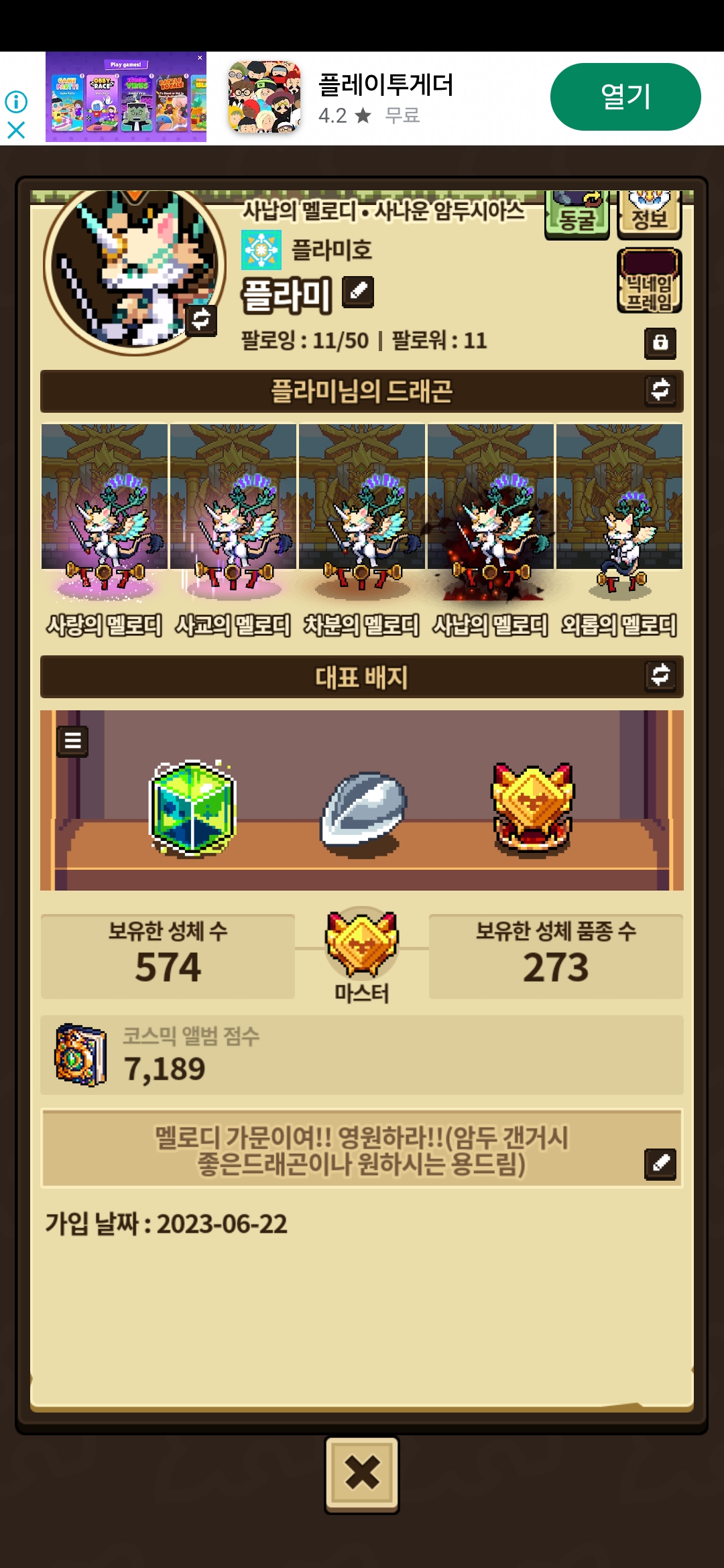The width and height of the screenshot is (724, 1568).
Task: Open the 코스믹 앨범 점수 row
Action: click(x=362, y=1055)
